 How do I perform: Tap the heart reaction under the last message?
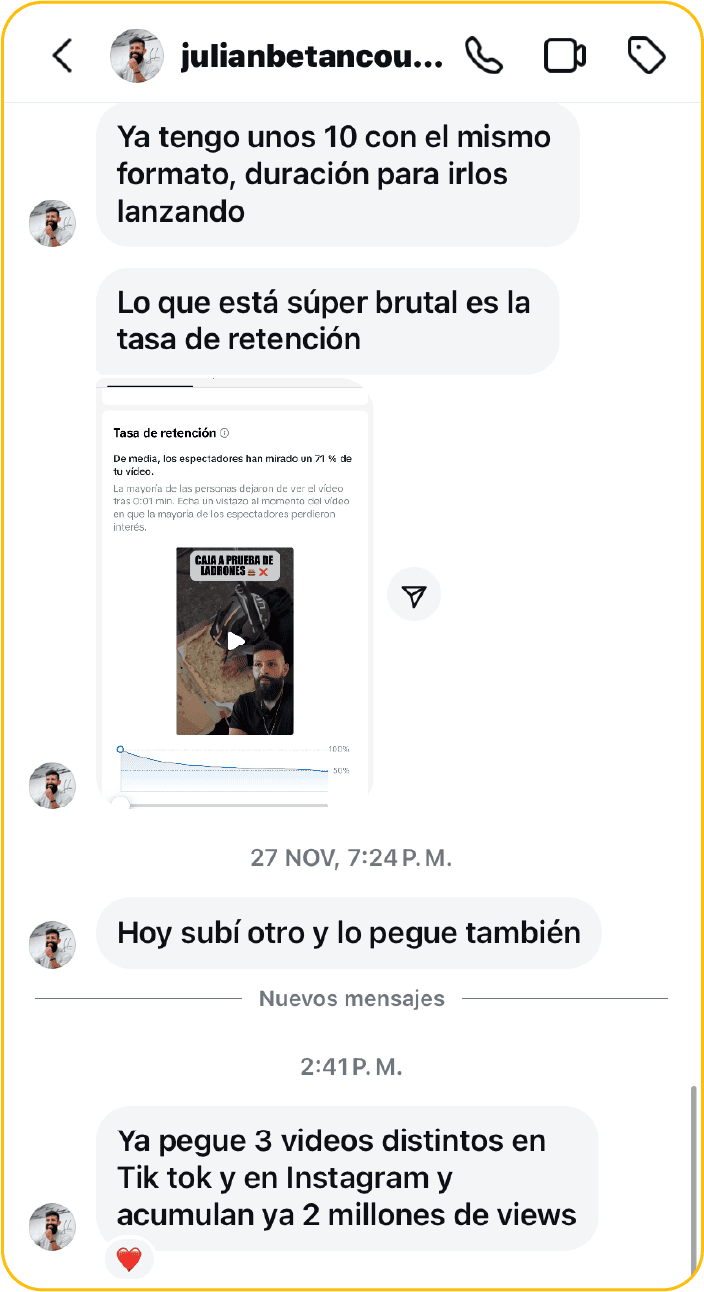point(129,1260)
